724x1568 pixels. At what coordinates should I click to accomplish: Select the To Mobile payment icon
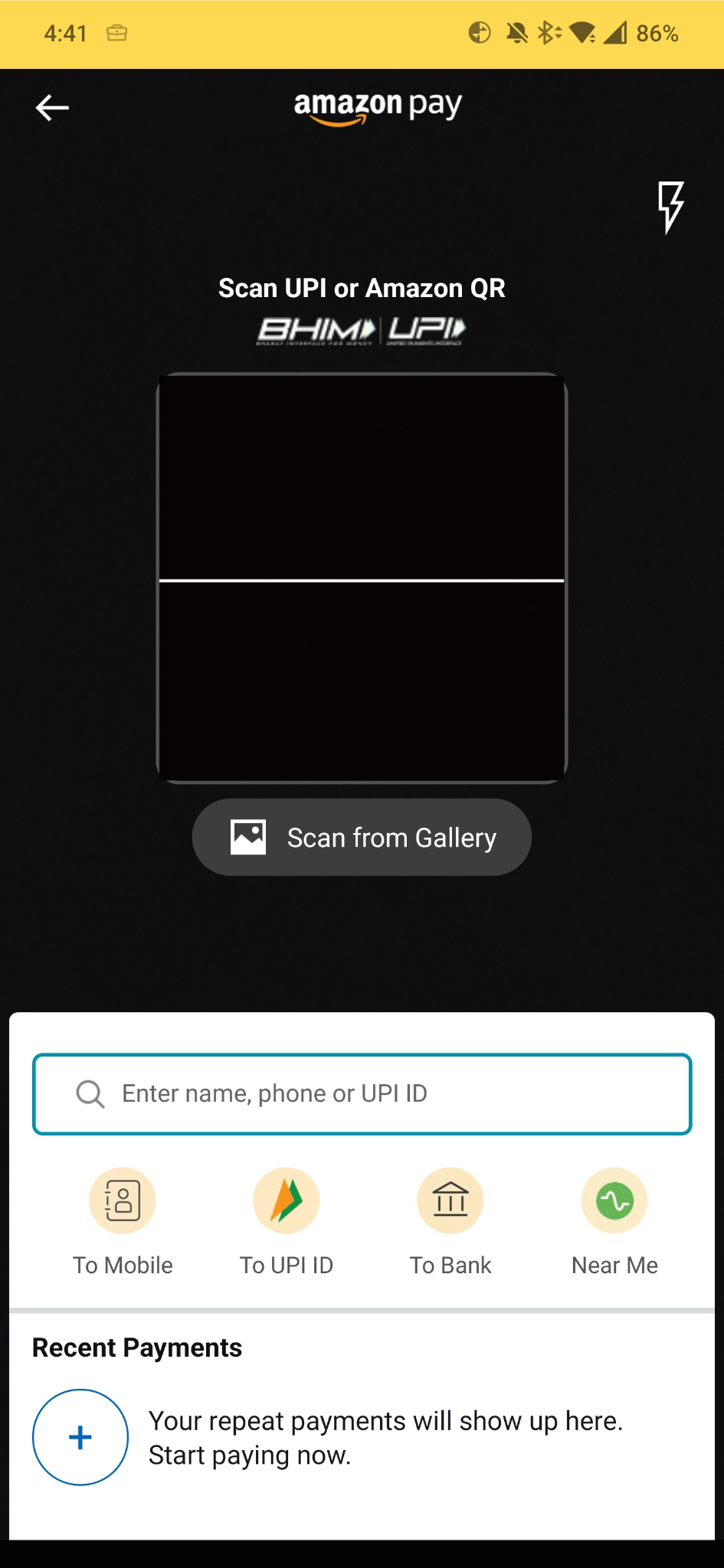tap(123, 1200)
